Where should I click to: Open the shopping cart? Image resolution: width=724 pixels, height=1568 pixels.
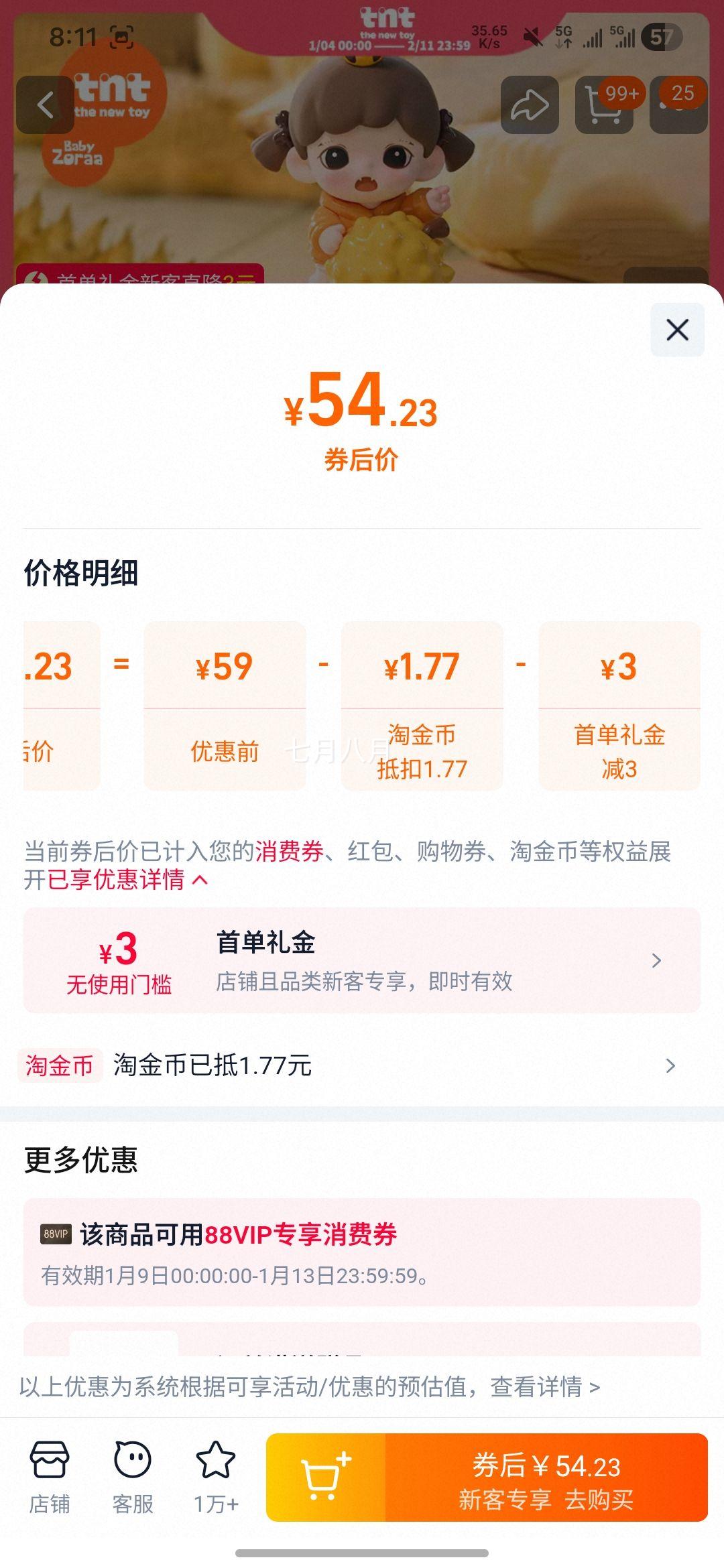605,105
